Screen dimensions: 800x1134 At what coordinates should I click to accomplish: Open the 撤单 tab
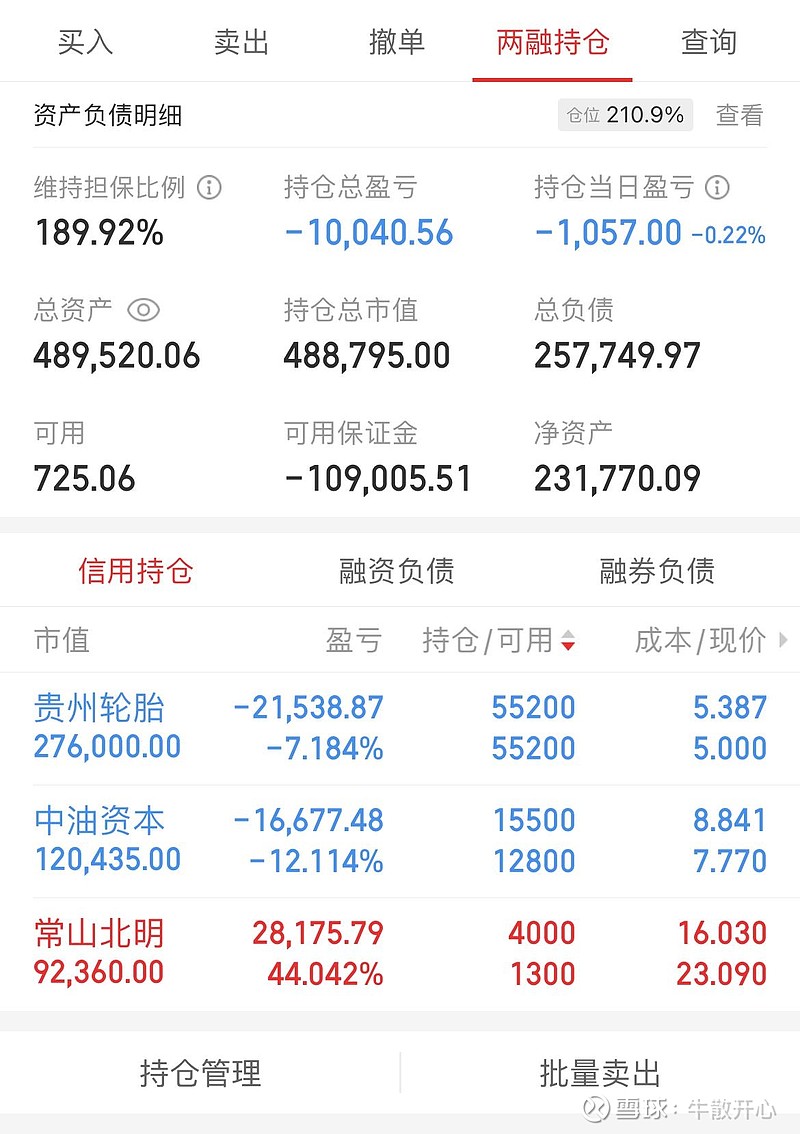pyautogui.click(x=397, y=42)
